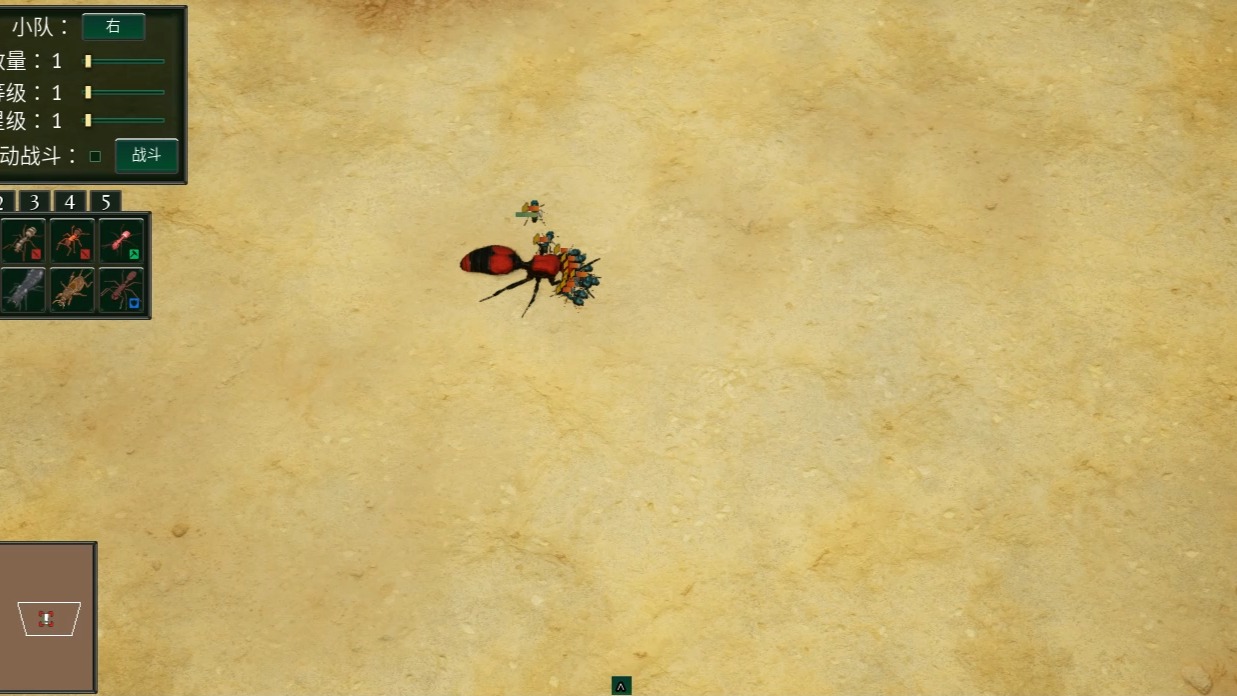The image size is (1237, 696).
Task: Tap the 数量 quantity slider
Action: coord(125,61)
